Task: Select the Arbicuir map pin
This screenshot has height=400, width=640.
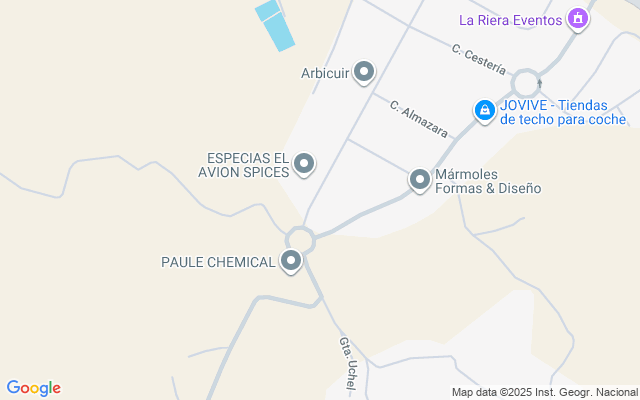Action: pyautogui.click(x=364, y=72)
